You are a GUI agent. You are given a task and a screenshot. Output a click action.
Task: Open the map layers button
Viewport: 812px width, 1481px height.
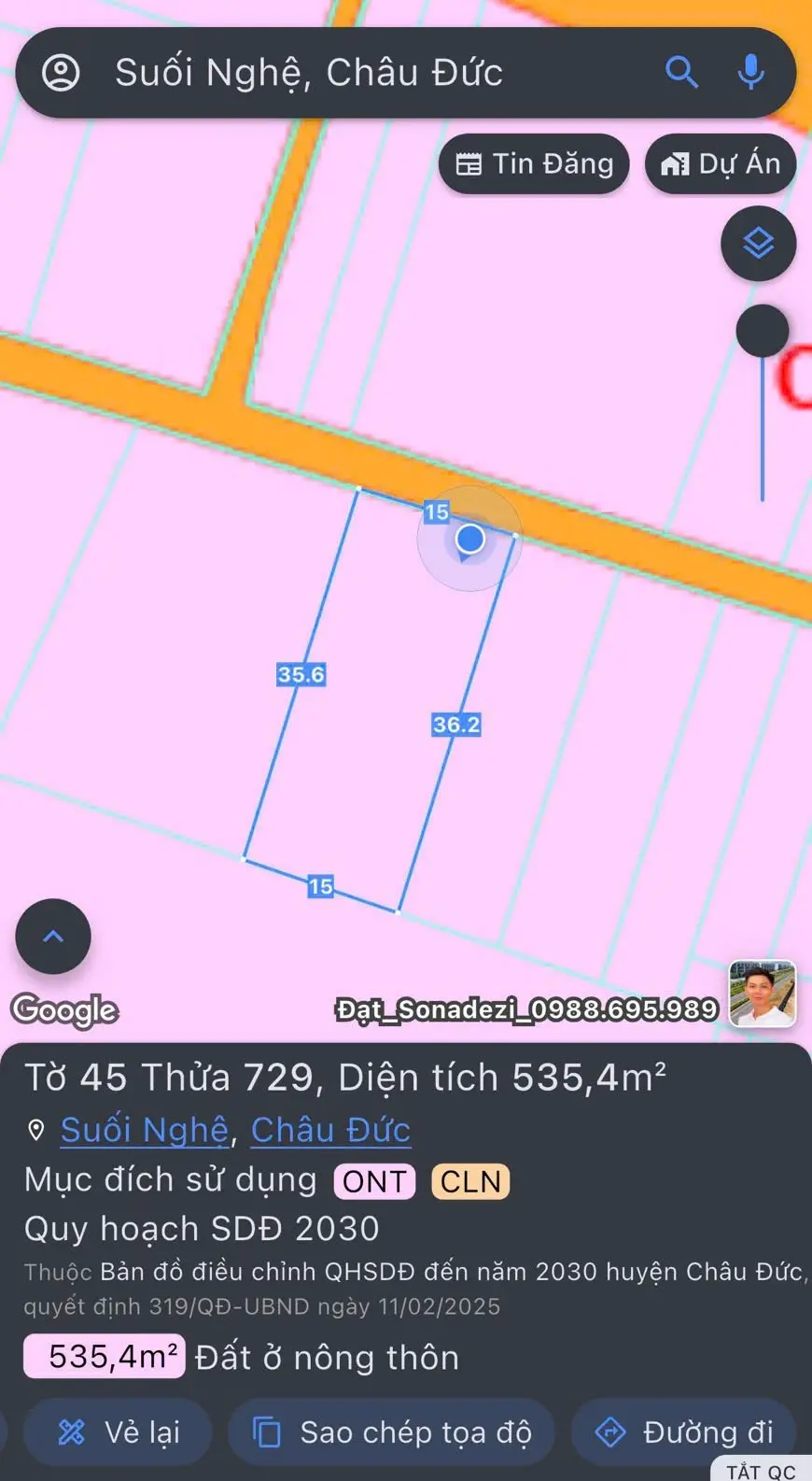coord(758,244)
